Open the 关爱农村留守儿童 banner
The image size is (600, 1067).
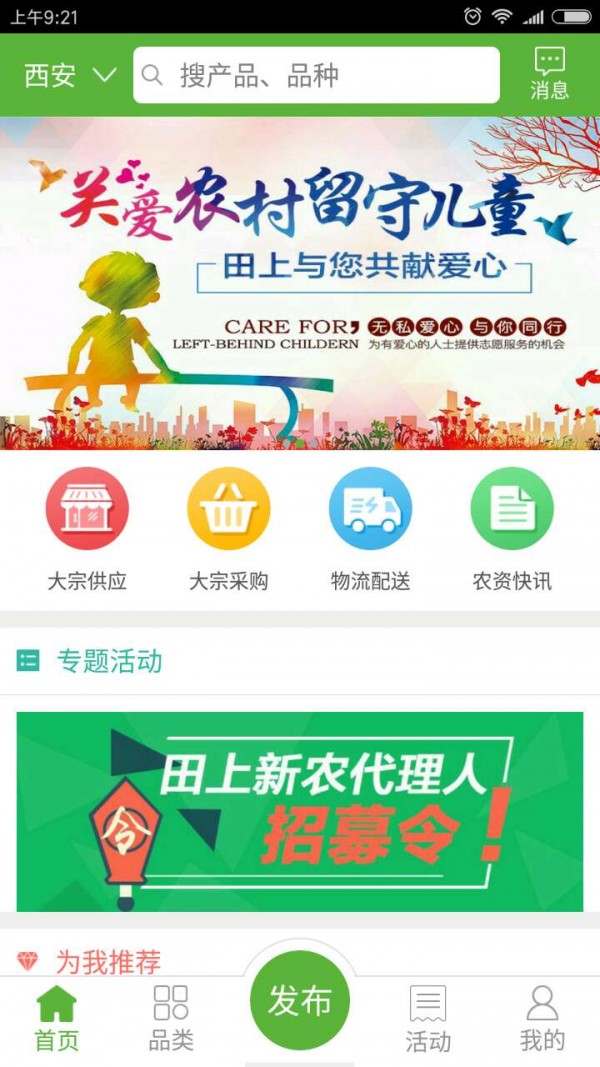click(x=300, y=283)
